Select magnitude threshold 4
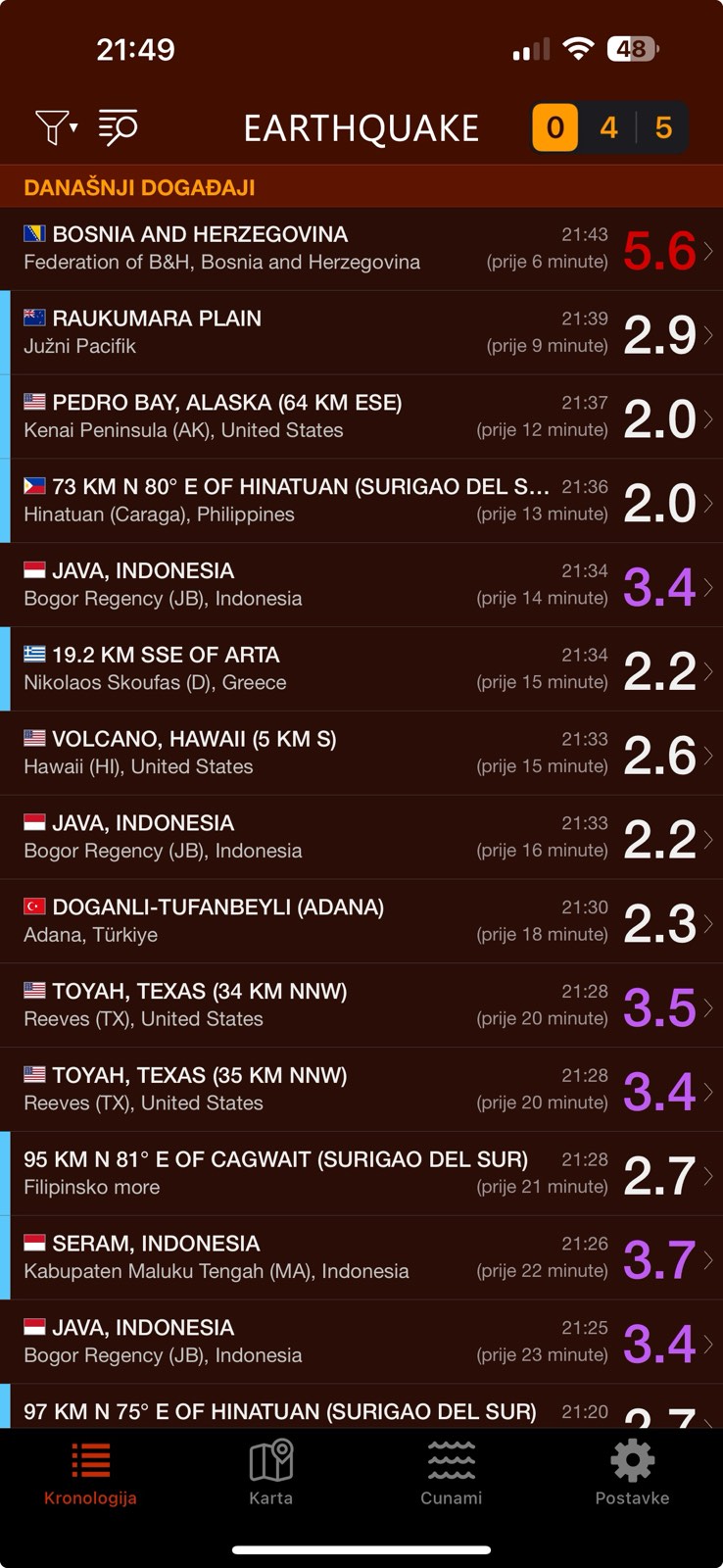This screenshot has width=723, height=1568. point(608,127)
